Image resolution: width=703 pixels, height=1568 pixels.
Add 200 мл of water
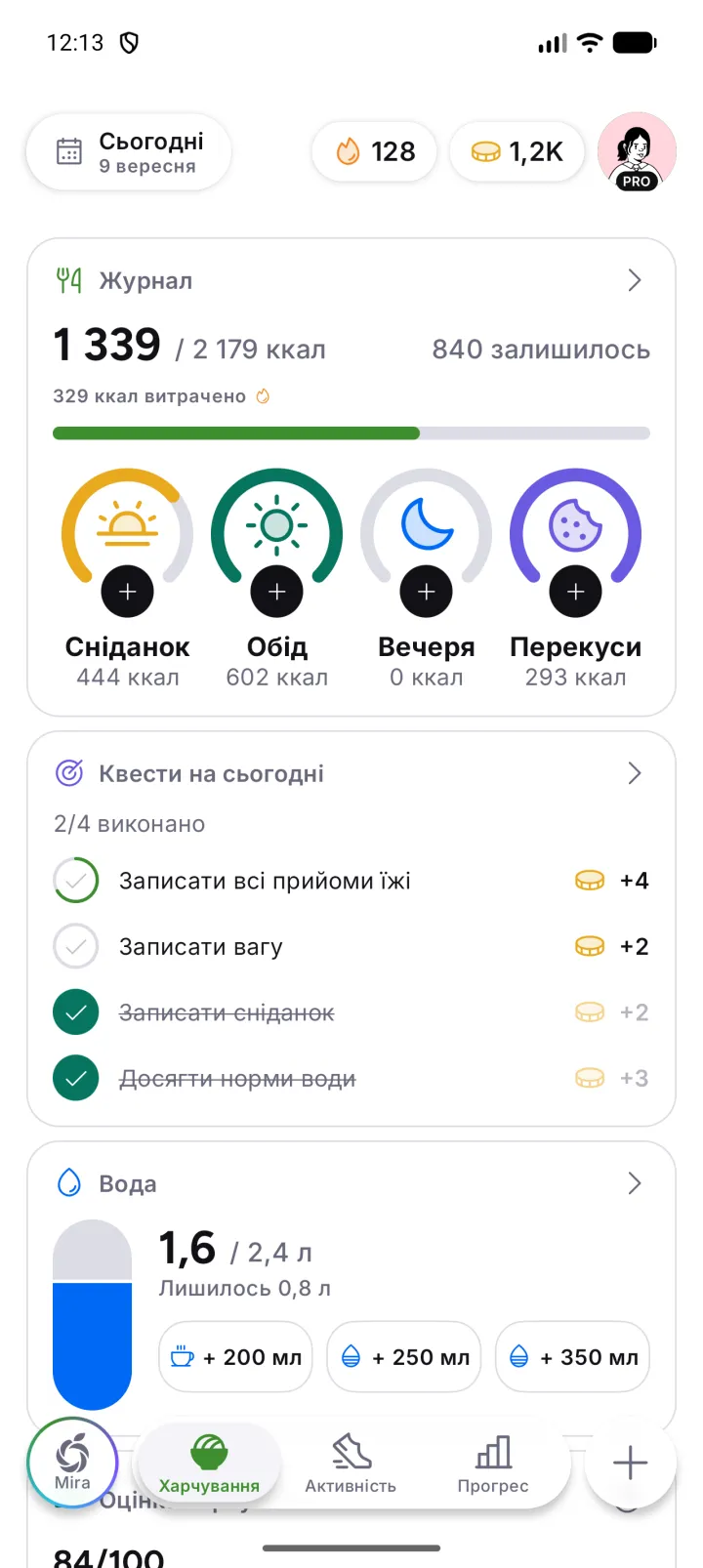[x=235, y=1357]
